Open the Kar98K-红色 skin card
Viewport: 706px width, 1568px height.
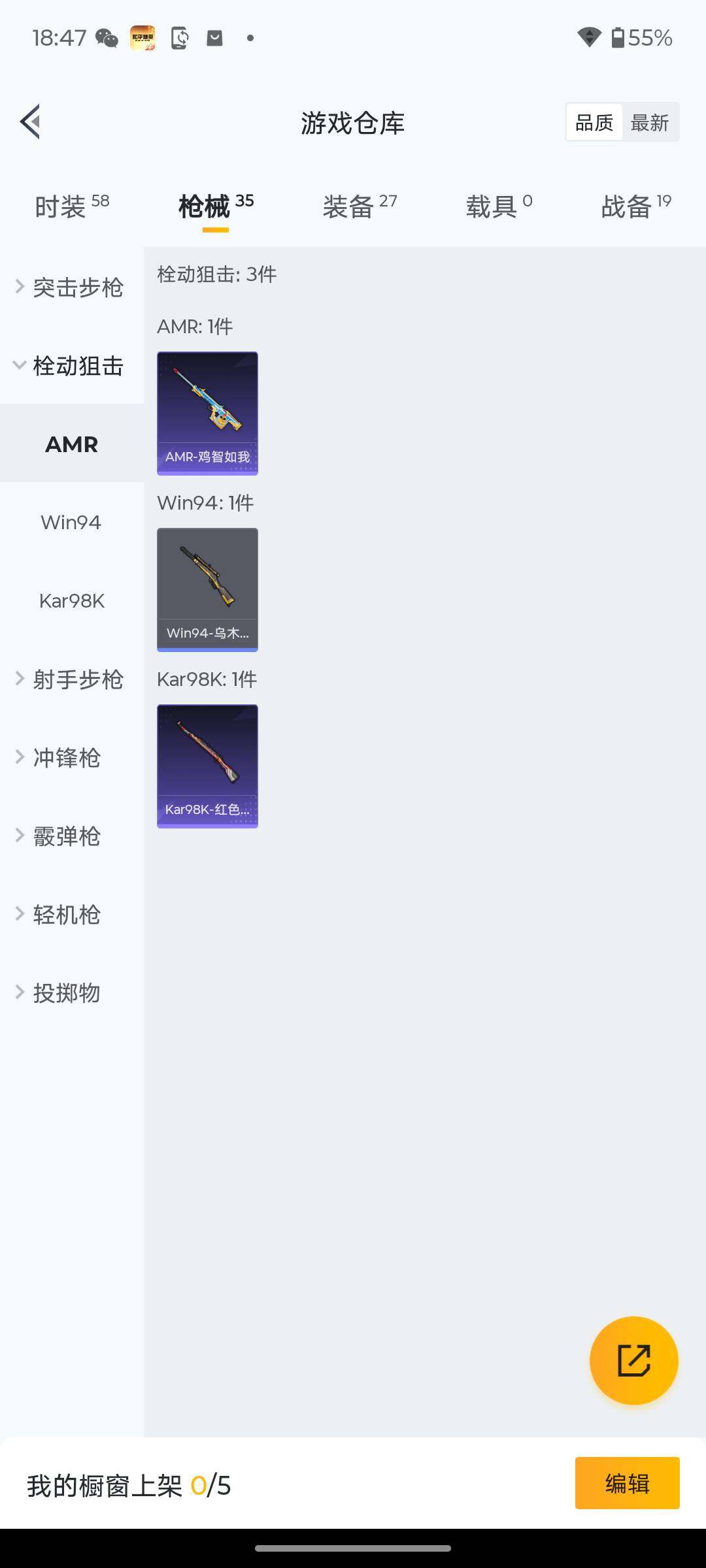pos(207,766)
